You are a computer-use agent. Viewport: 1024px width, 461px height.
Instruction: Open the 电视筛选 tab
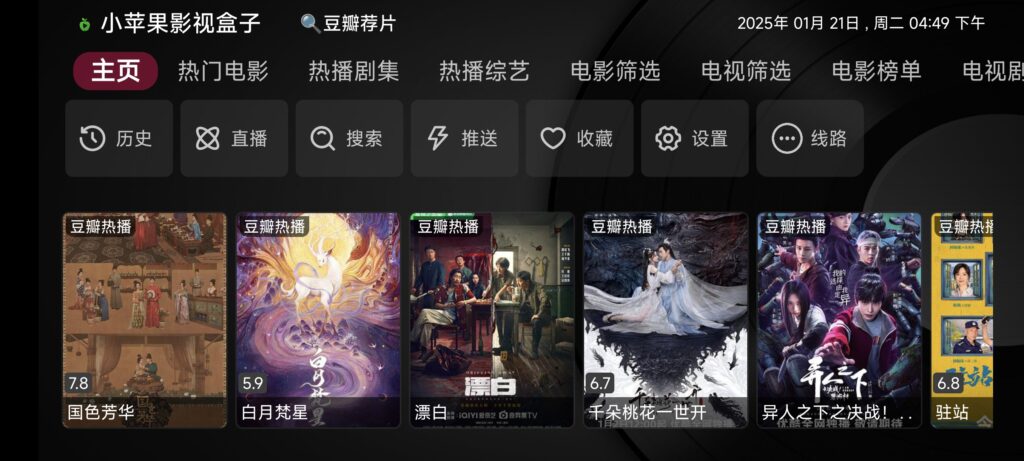click(x=745, y=71)
